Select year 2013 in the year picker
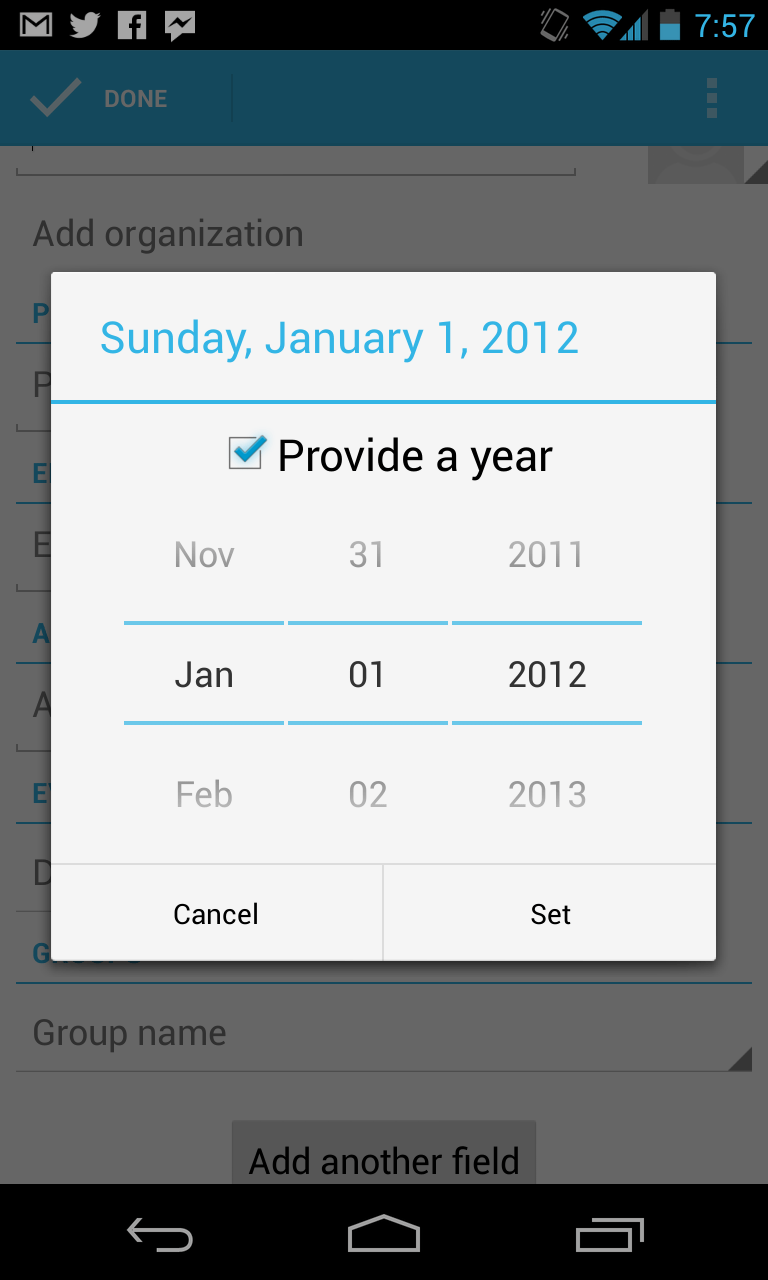Image resolution: width=768 pixels, height=1280 pixels. [x=546, y=795]
